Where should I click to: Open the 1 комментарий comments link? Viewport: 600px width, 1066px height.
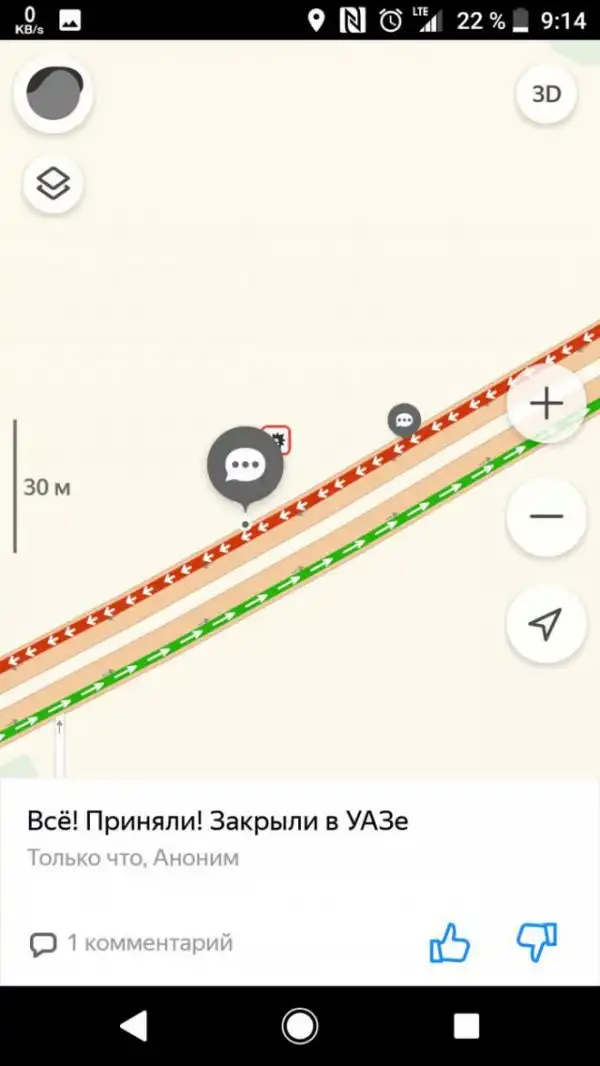[x=131, y=942]
